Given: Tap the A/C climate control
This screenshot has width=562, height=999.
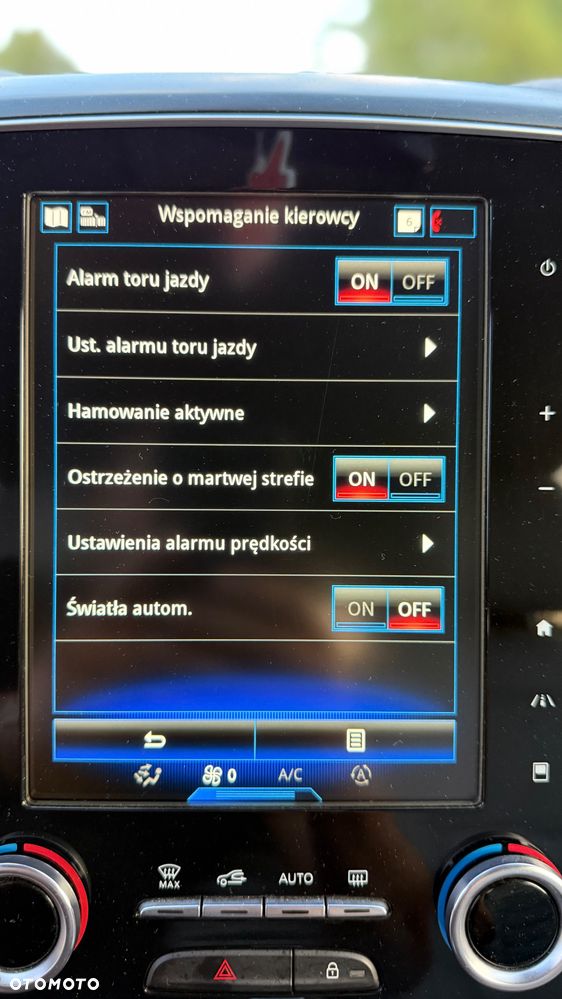Looking at the screenshot, I should [x=290, y=775].
